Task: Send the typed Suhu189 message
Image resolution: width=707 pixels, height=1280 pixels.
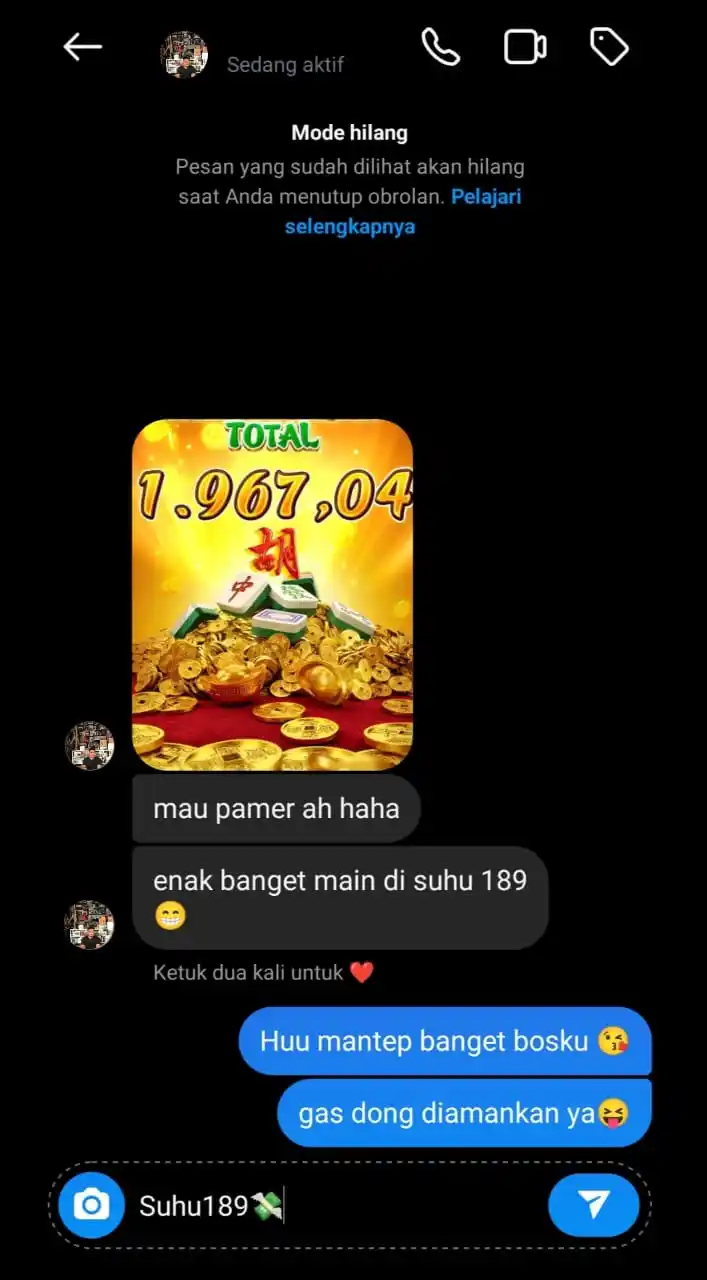Action: click(593, 1205)
